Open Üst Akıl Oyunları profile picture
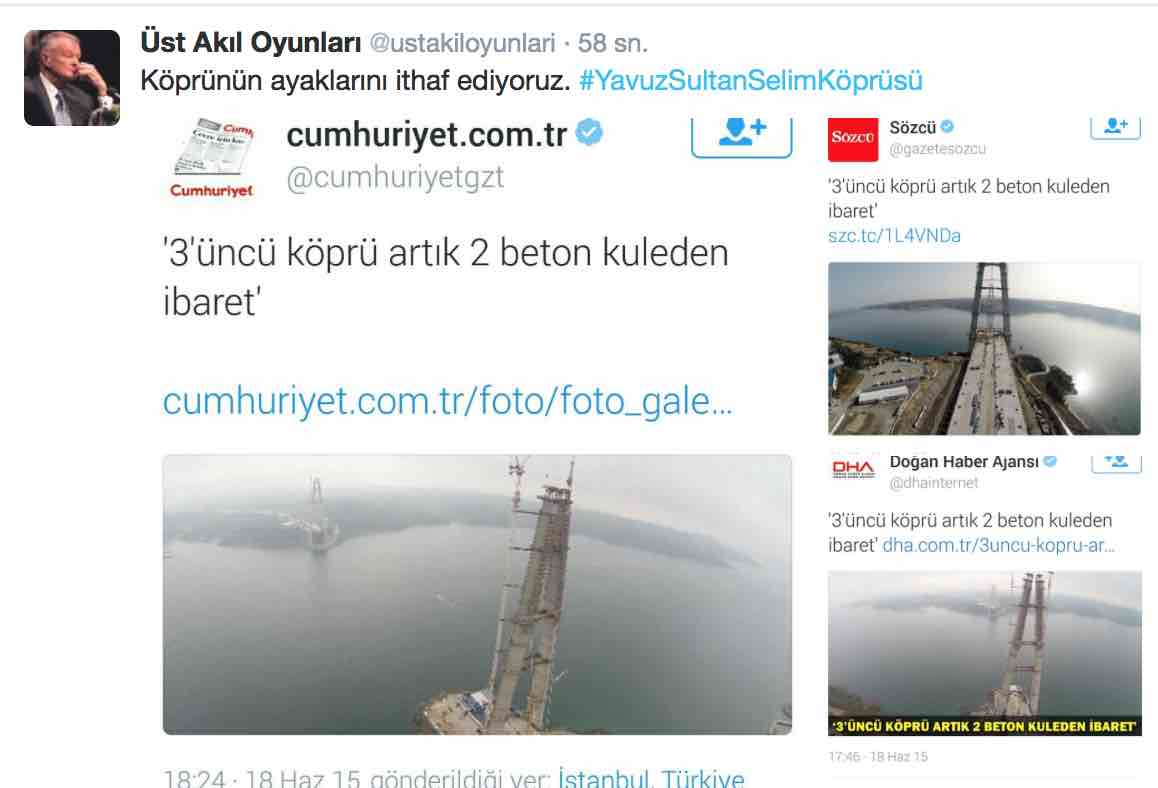This screenshot has height=788, width=1158. click(71, 78)
